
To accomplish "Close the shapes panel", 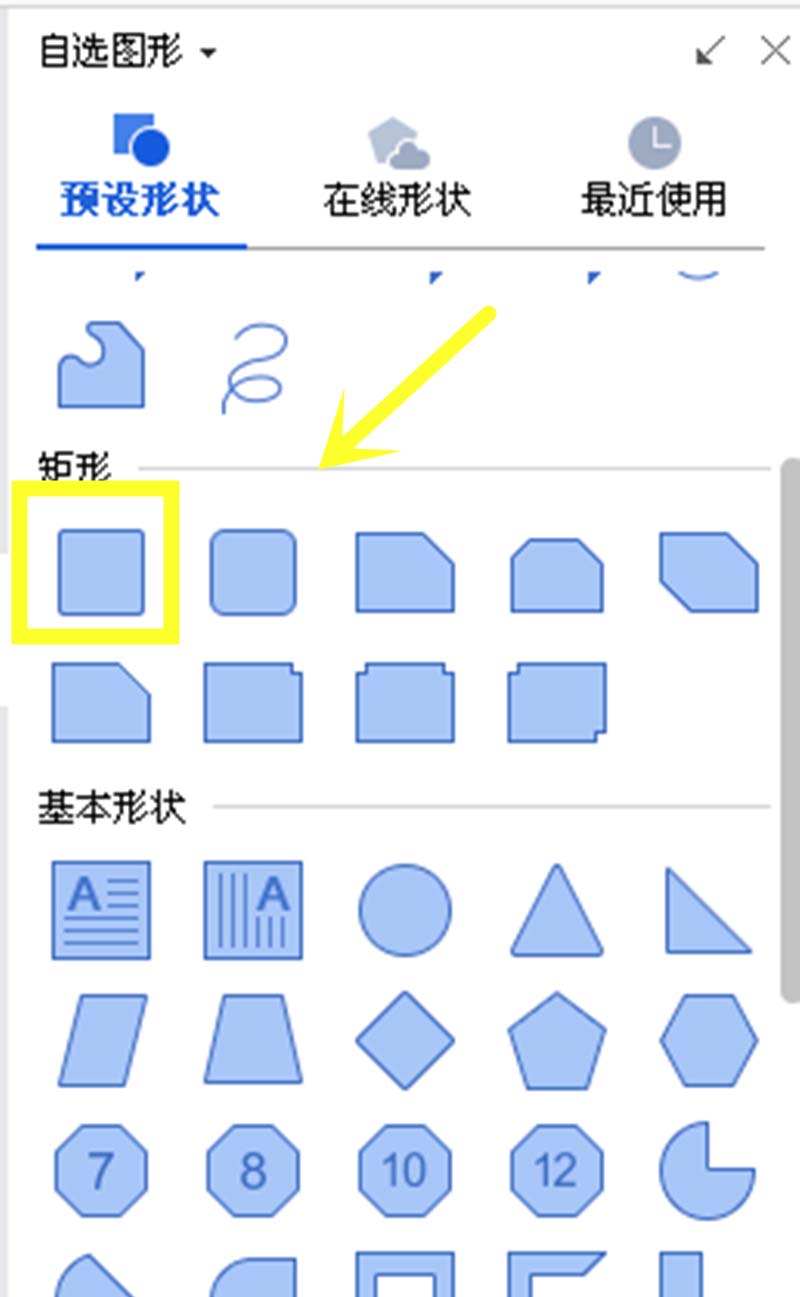I will (x=774, y=52).
